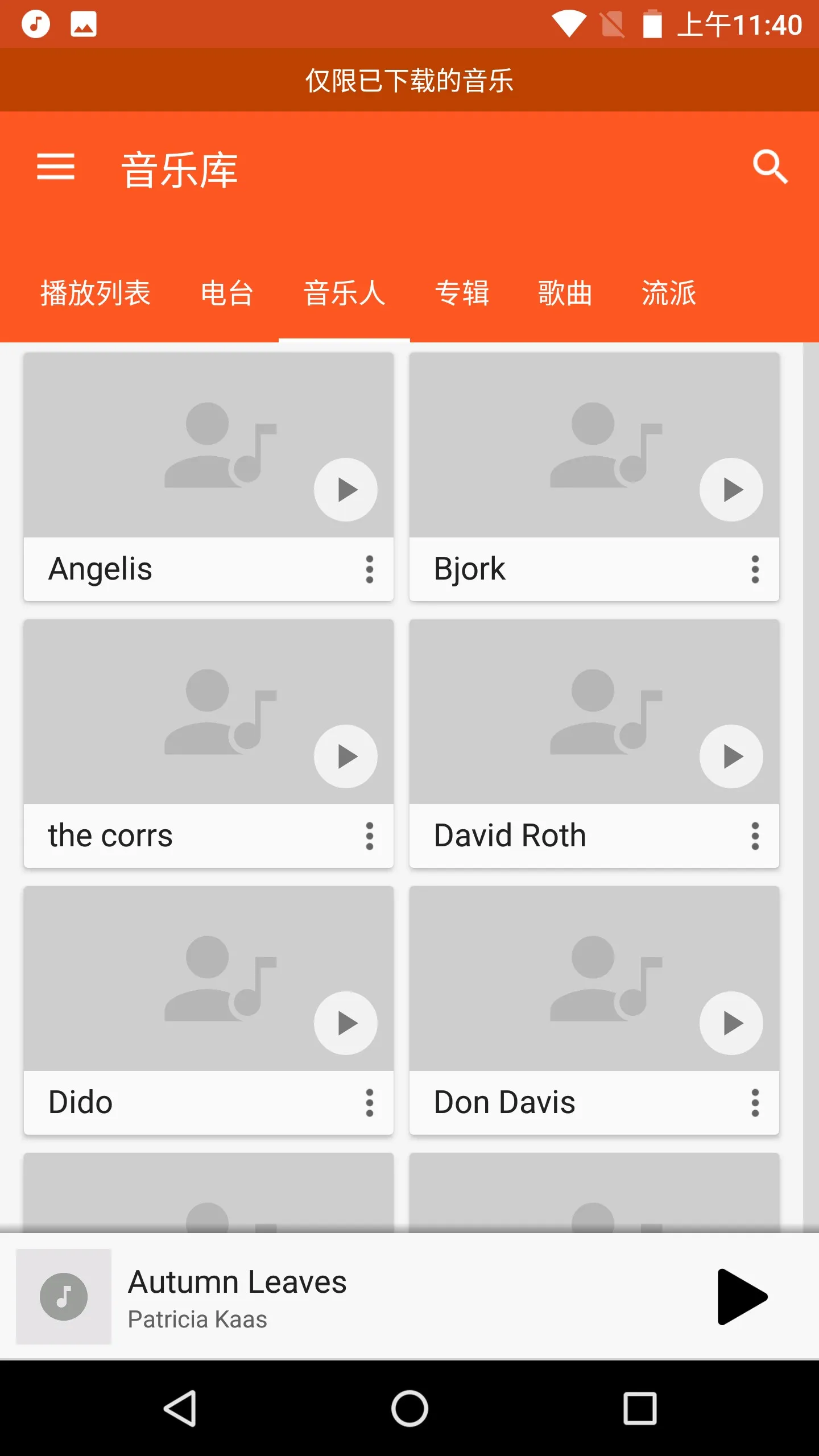Open search in the music library
This screenshot has width=819, height=1456.
pyautogui.click(x=770, y=167)
